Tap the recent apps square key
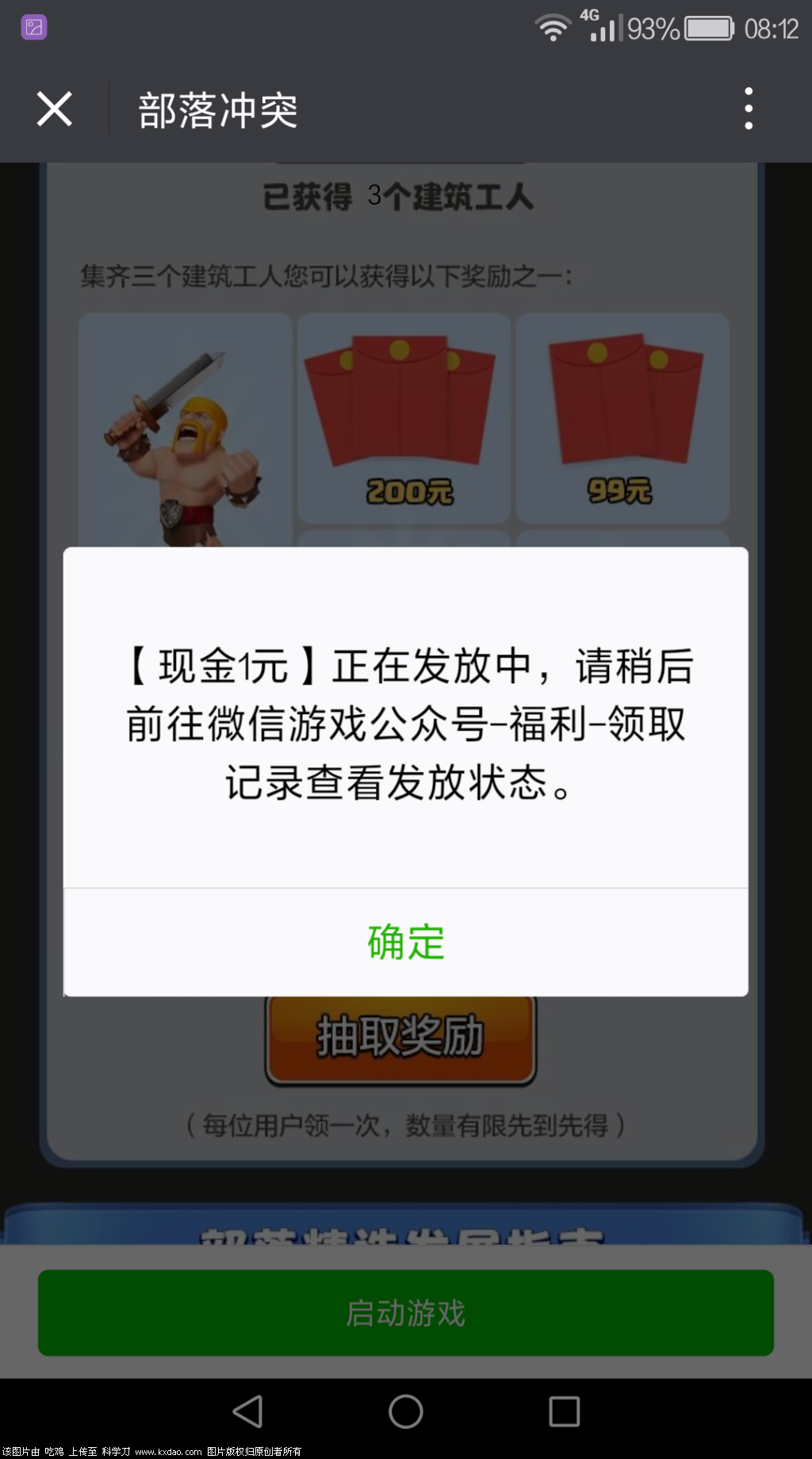Screen dimensions: 812x1459 pos(564,1412)
